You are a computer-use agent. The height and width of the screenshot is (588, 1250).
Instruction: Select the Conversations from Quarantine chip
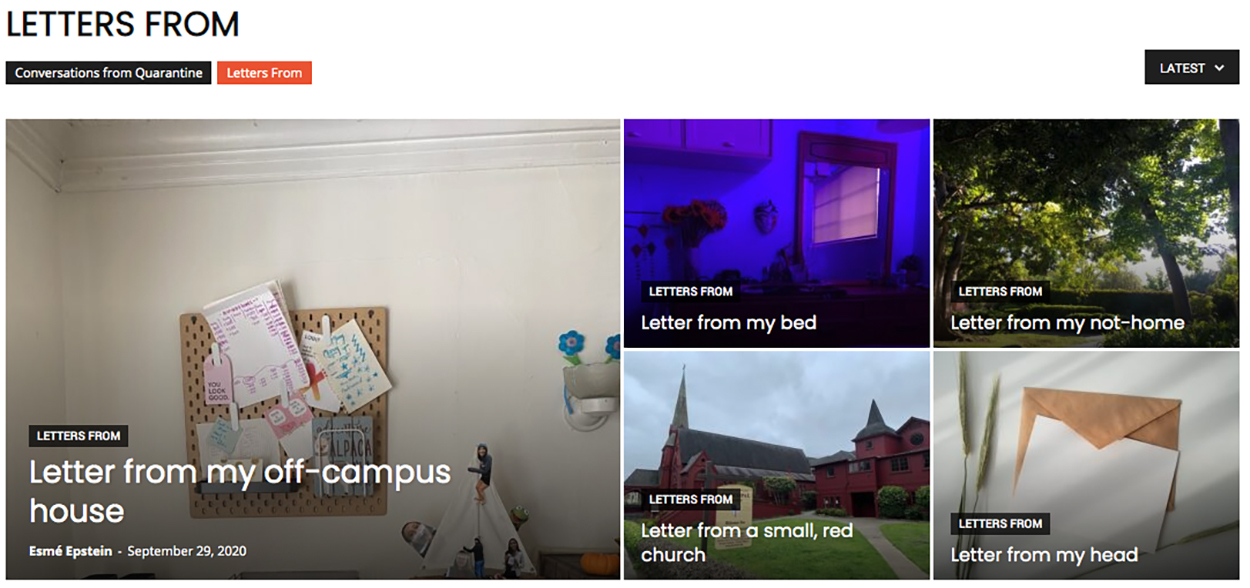click(x=108, y=73)
